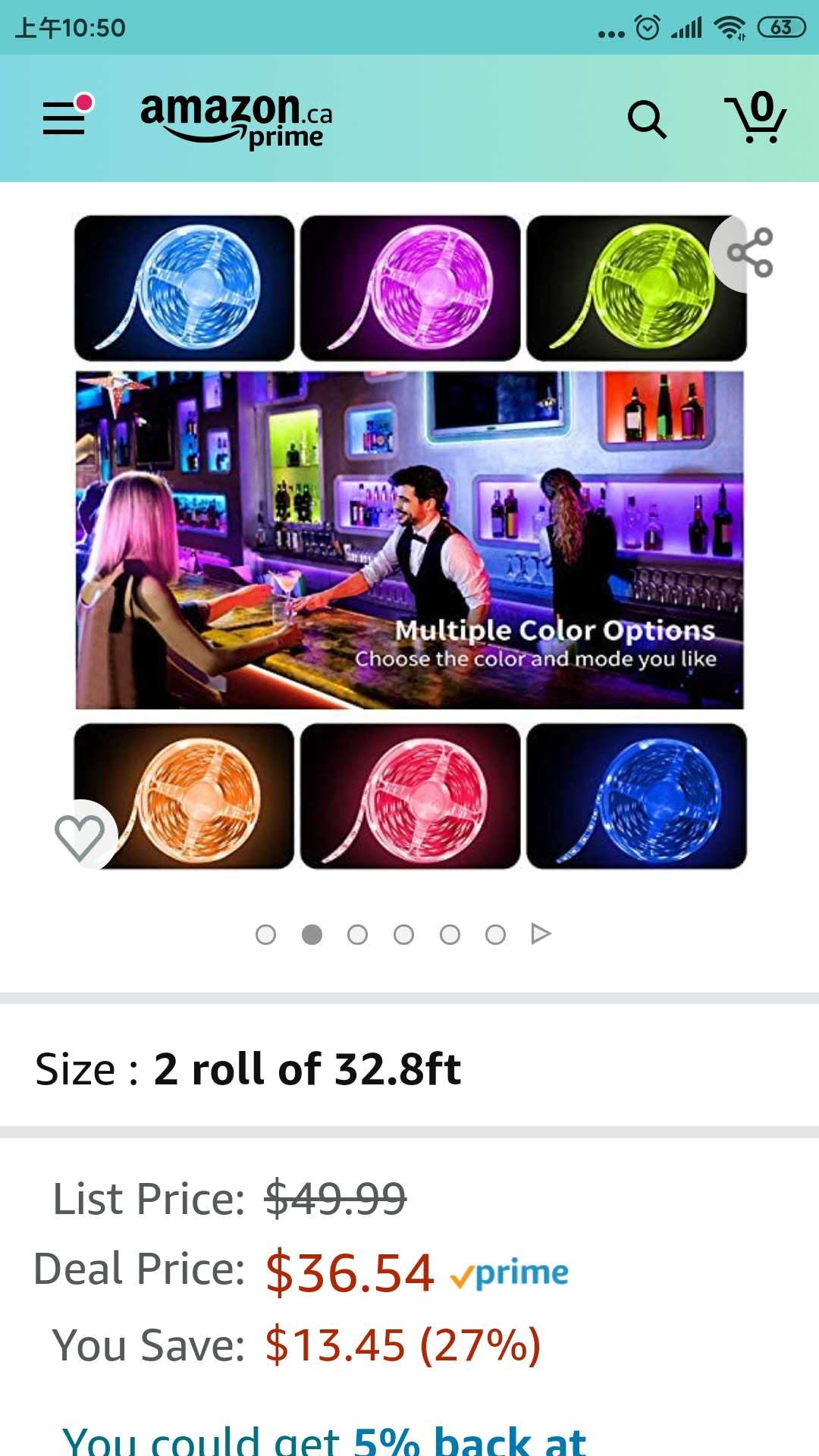Jump to the sixth image indicator dot
819x1456 pixels.
click(495, 934)
